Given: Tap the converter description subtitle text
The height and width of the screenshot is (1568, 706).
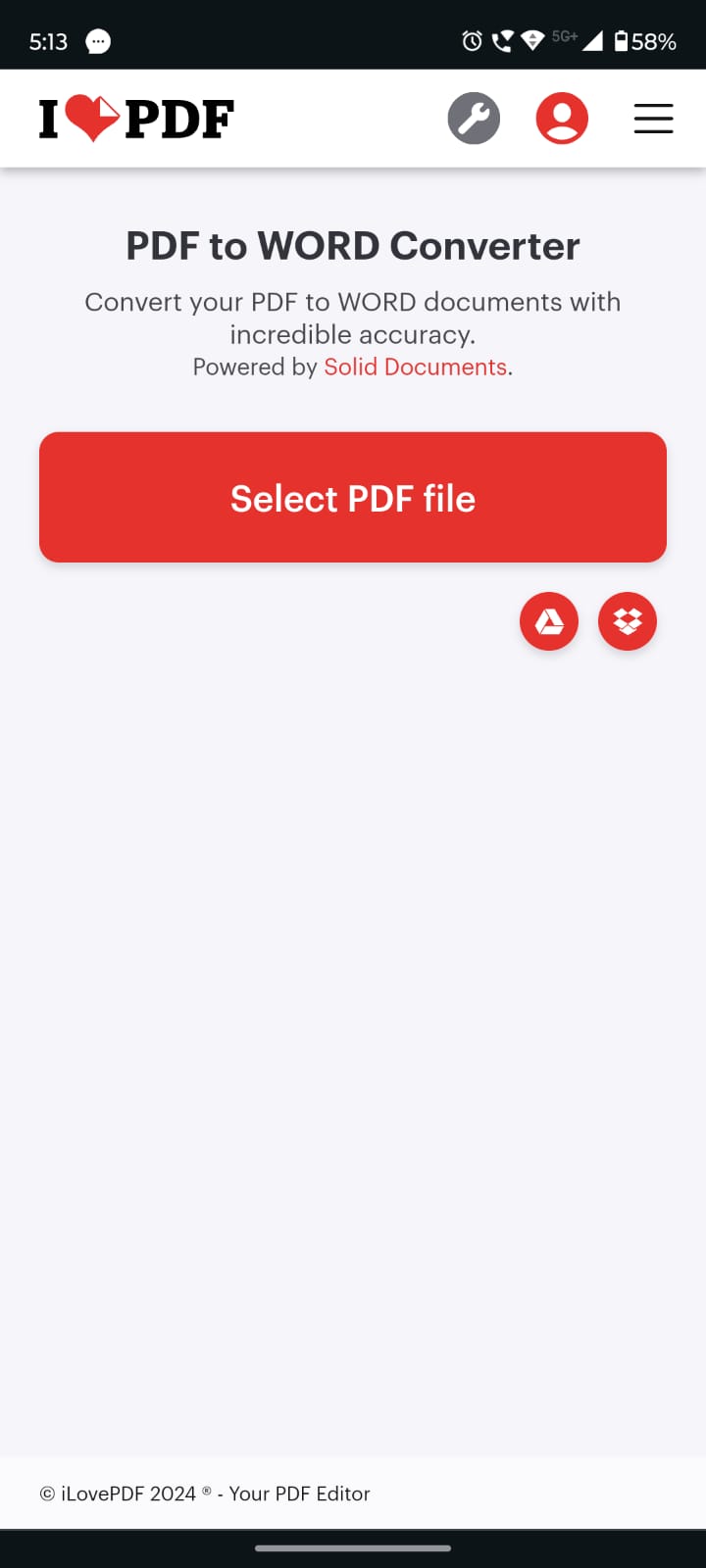Looking at the screenshot, I should click(x=353, y=318).
